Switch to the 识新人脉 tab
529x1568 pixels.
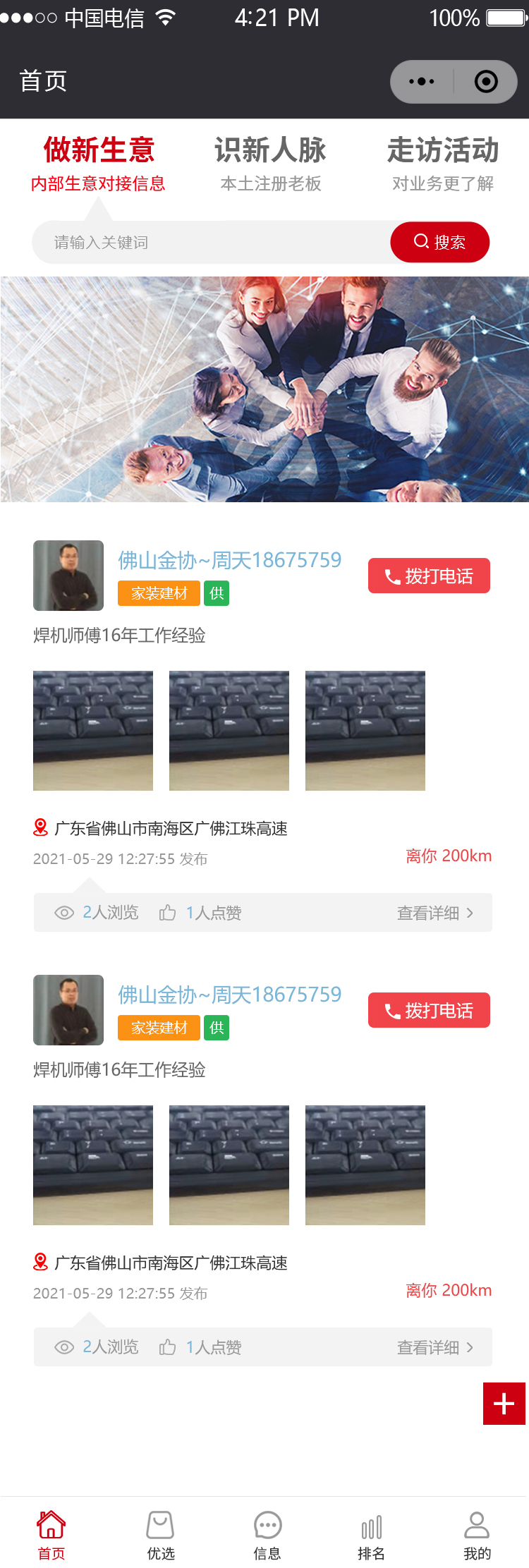(x=270, y=164)
